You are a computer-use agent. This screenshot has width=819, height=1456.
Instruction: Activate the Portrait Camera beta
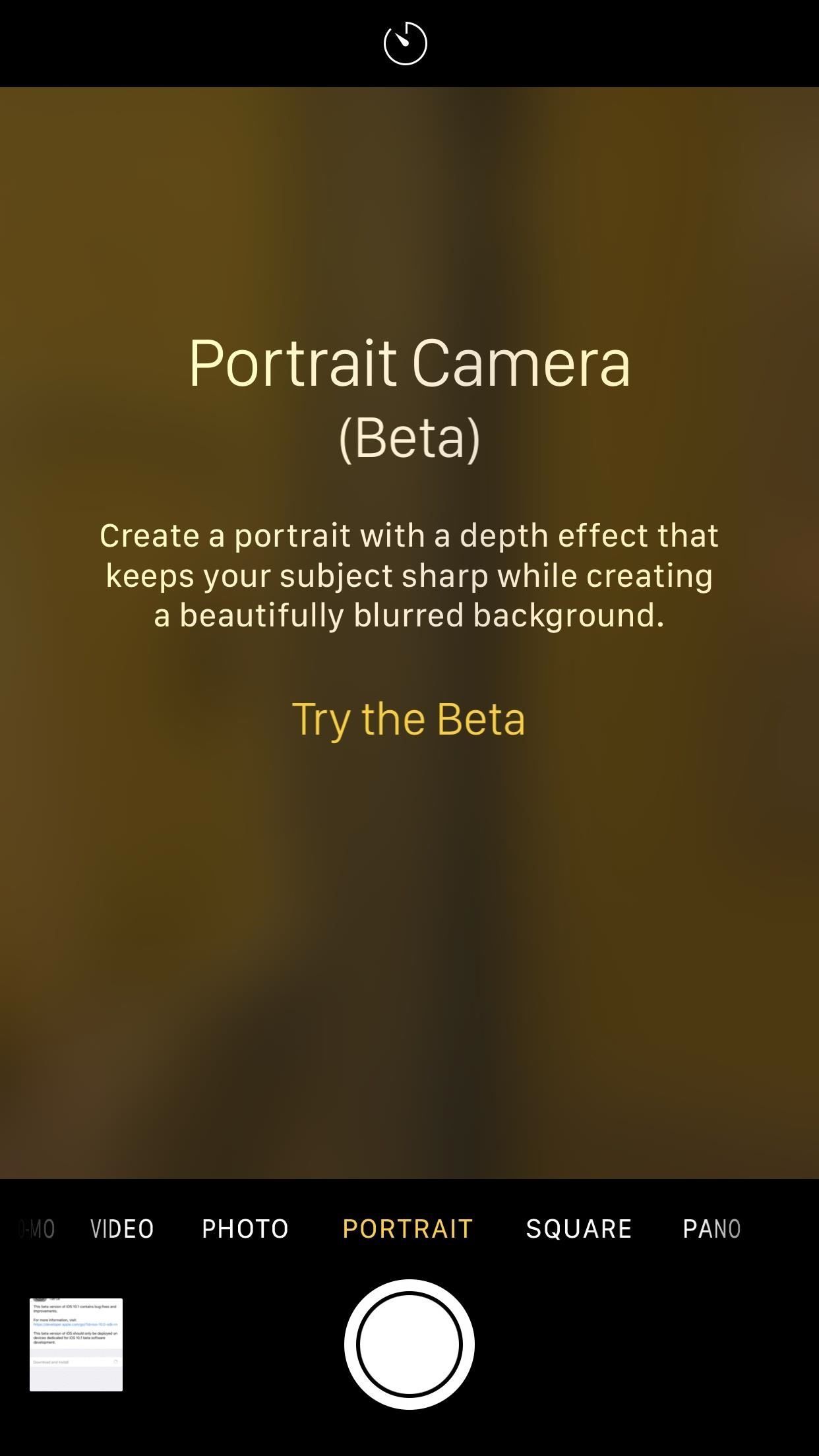409,719
